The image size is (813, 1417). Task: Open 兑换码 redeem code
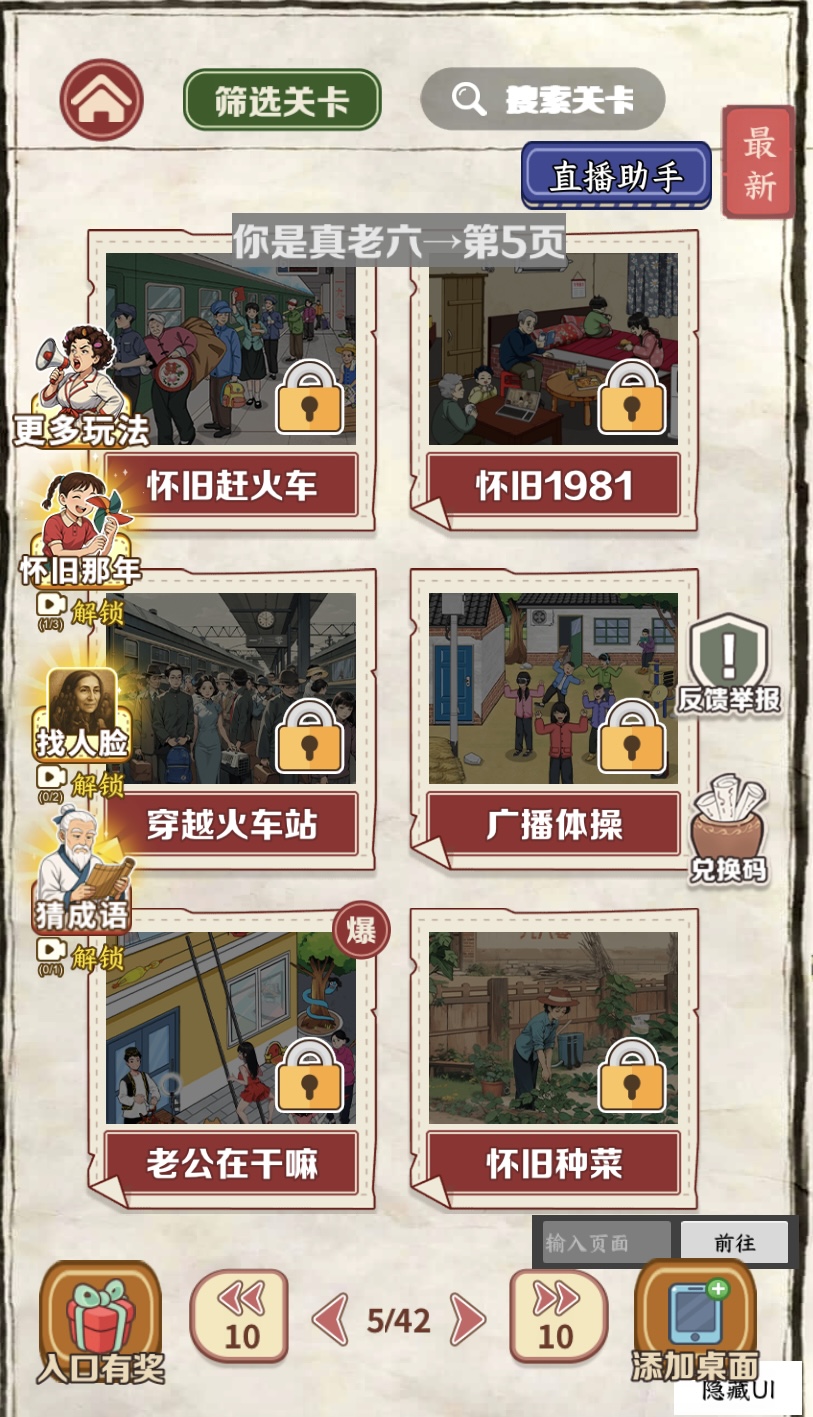pos(728,832)
